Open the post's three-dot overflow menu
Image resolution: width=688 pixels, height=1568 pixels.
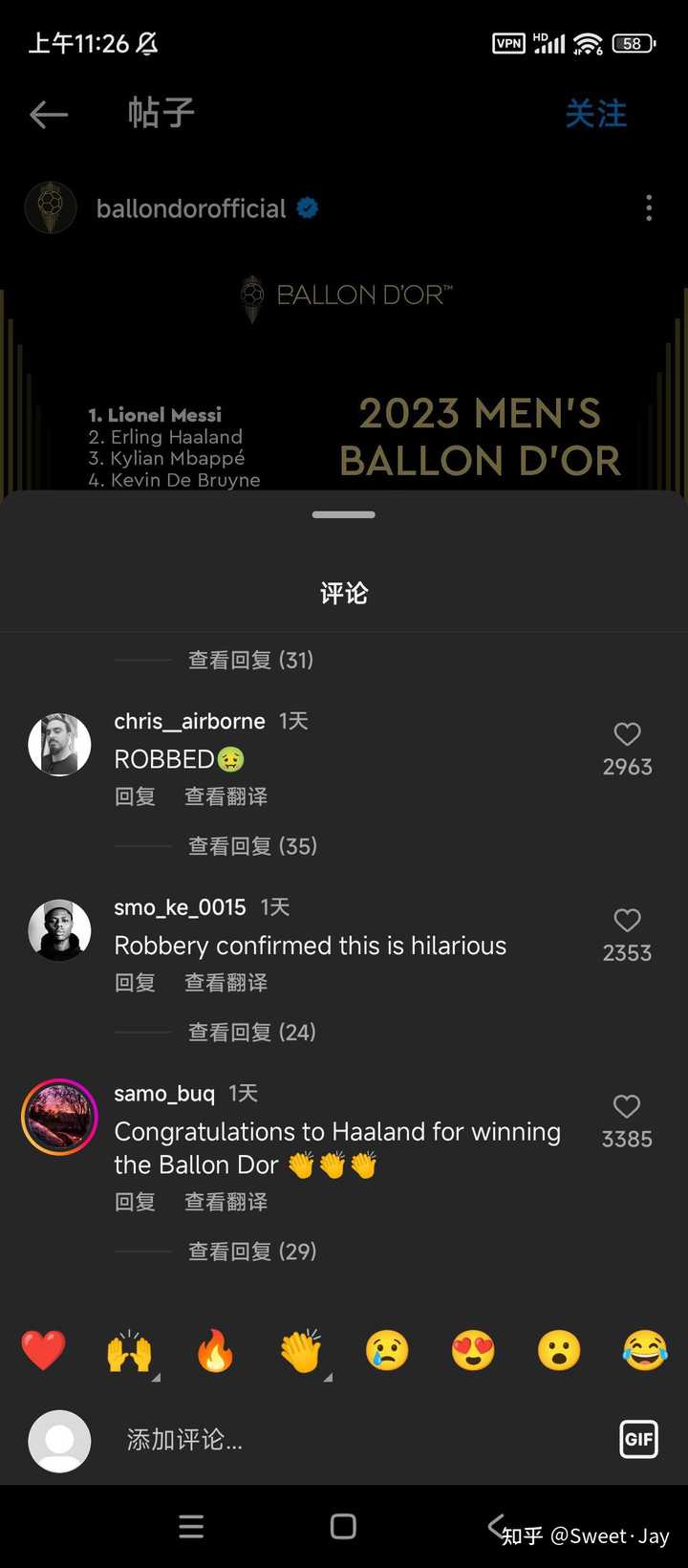pyautogui.click(x=649, y=208)
